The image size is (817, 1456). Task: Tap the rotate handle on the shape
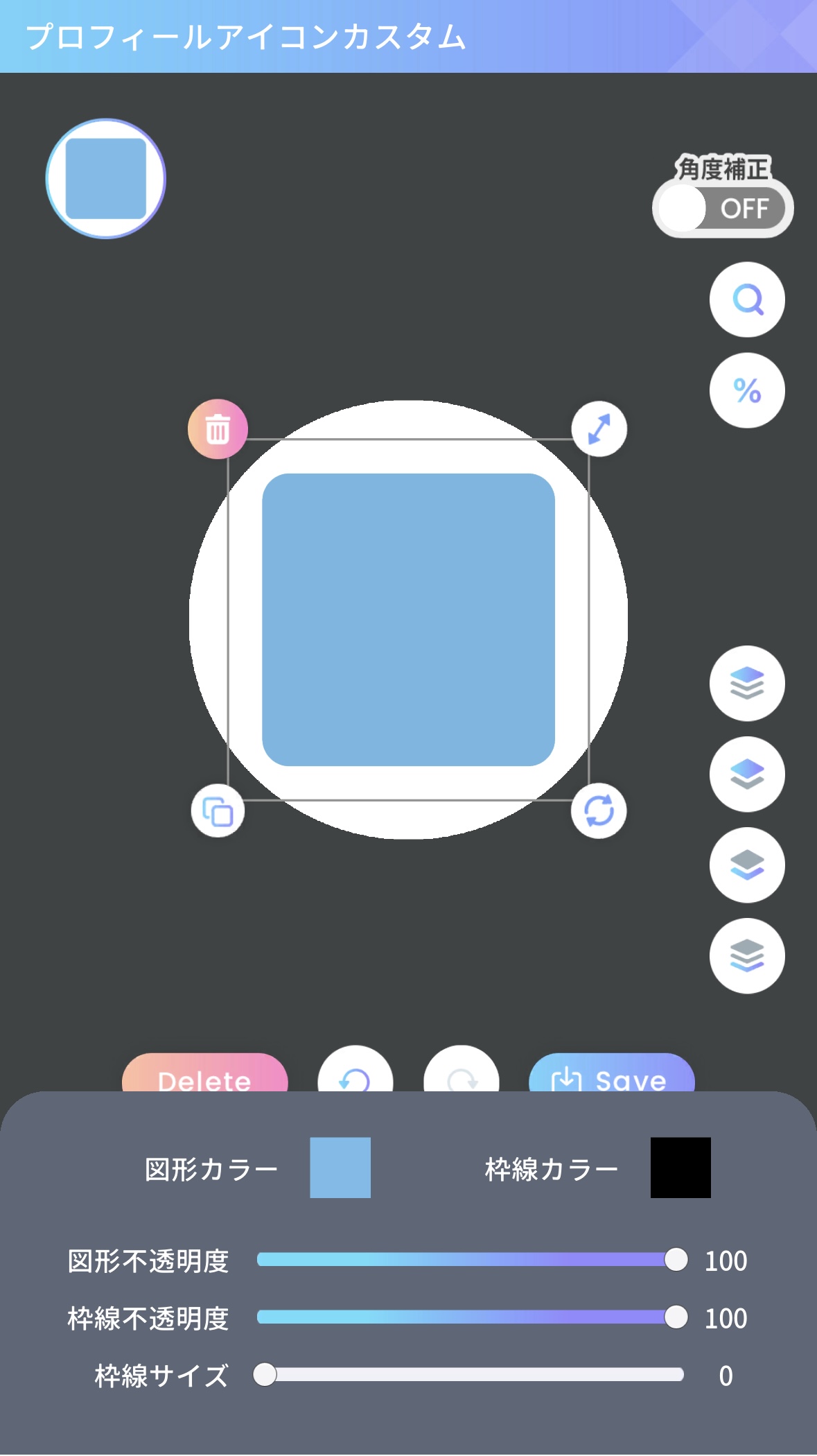tap(599, 811)
